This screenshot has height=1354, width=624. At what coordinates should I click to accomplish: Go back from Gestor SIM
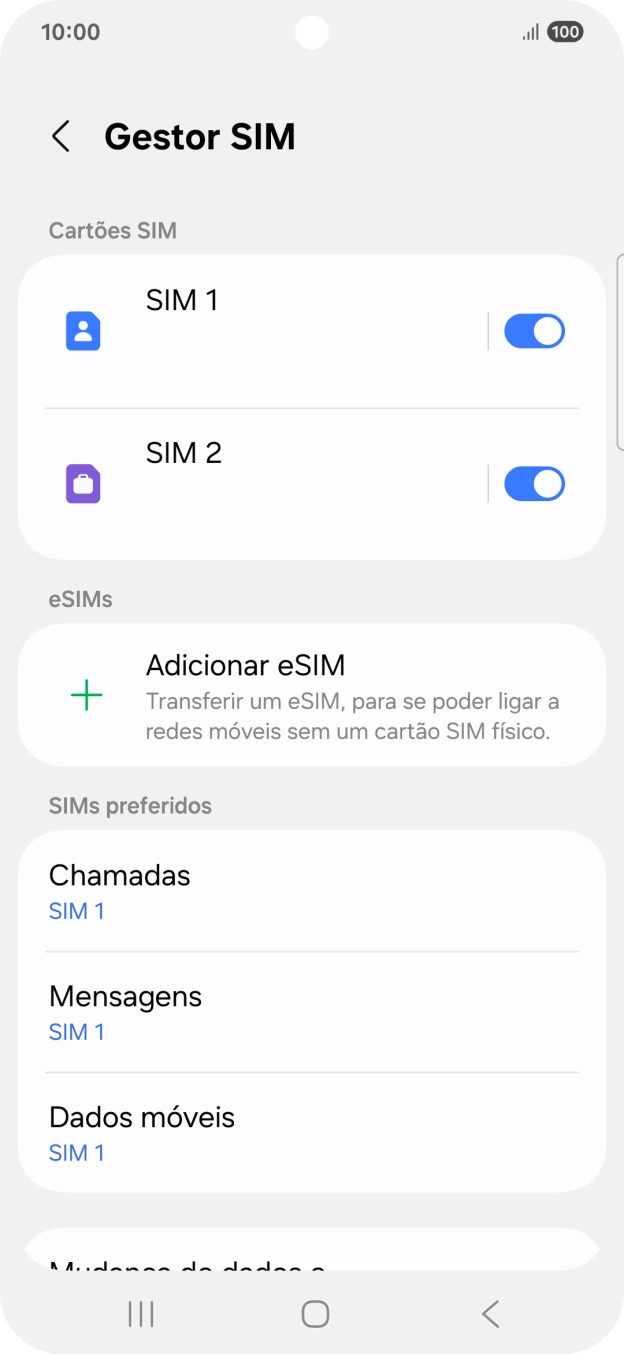click(x=61, y=137)
